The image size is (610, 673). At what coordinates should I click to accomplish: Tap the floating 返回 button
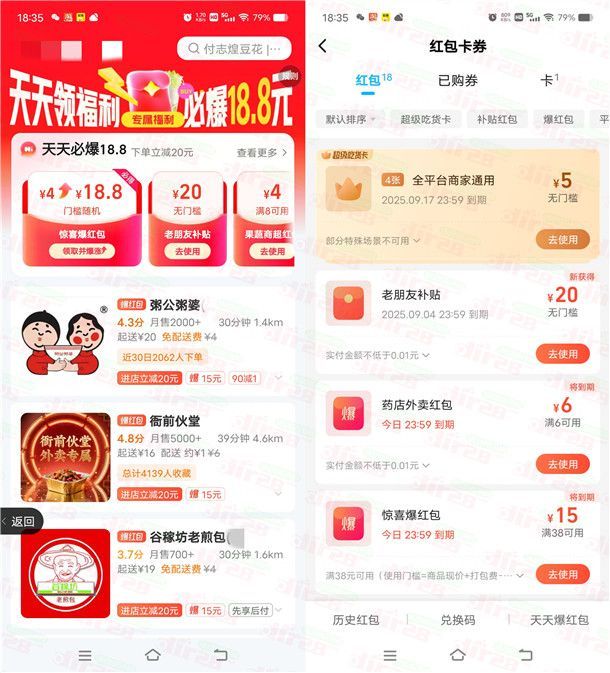[x=22, y=521]
